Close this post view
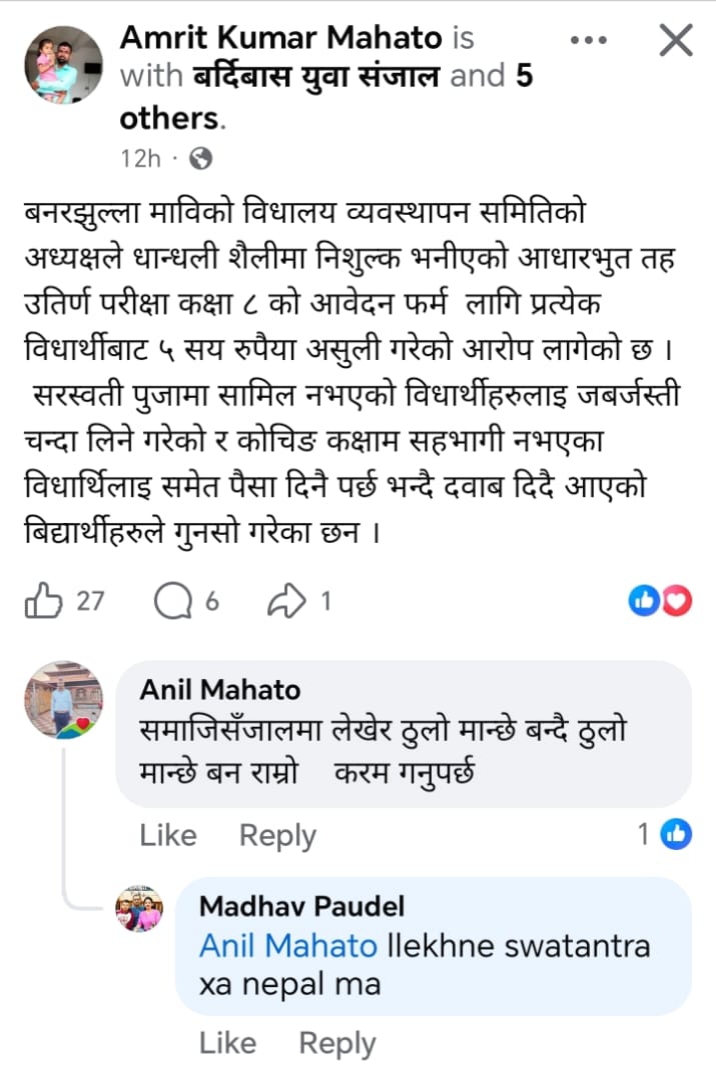This screenshot has height=1071, width=716. tap(676, 41)
